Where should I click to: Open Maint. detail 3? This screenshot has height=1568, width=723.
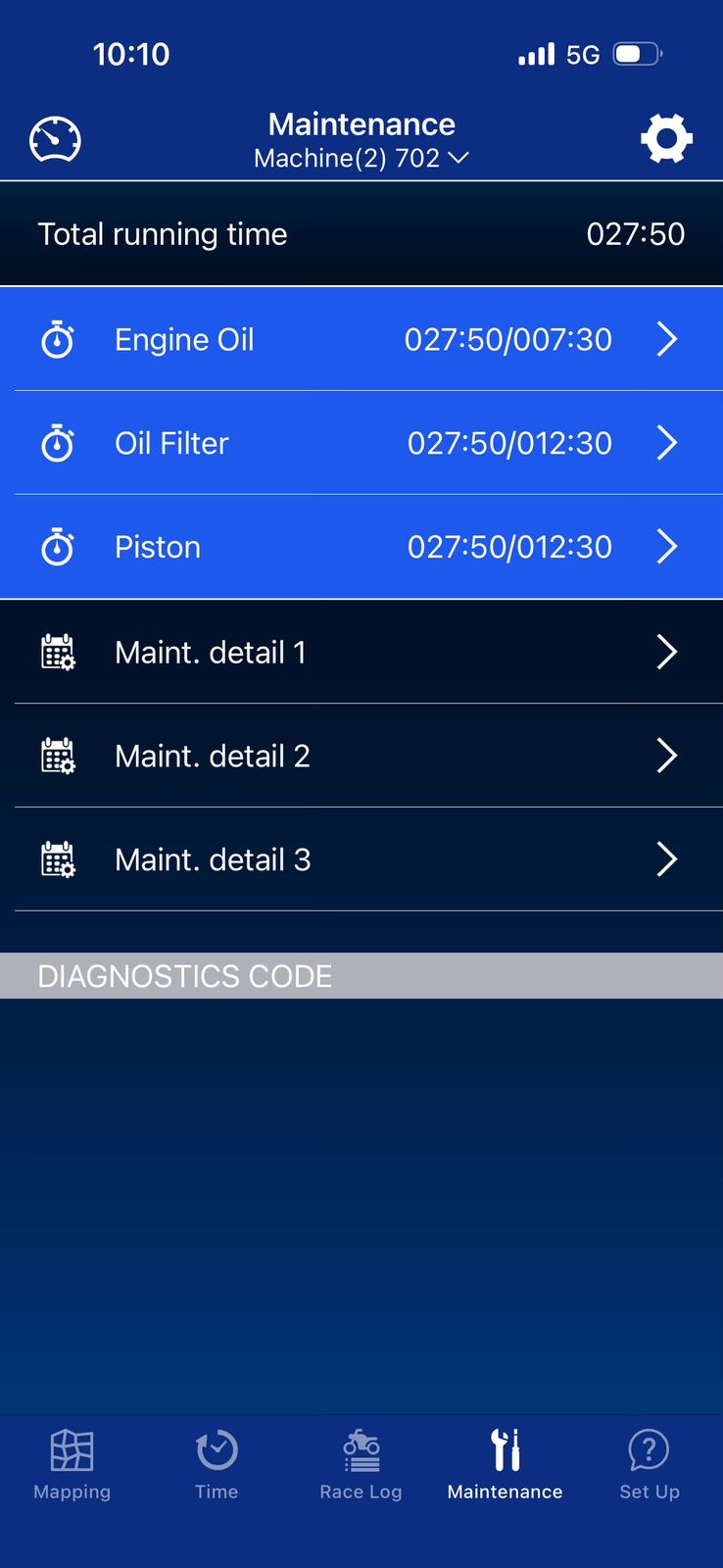tap(361, 859)
